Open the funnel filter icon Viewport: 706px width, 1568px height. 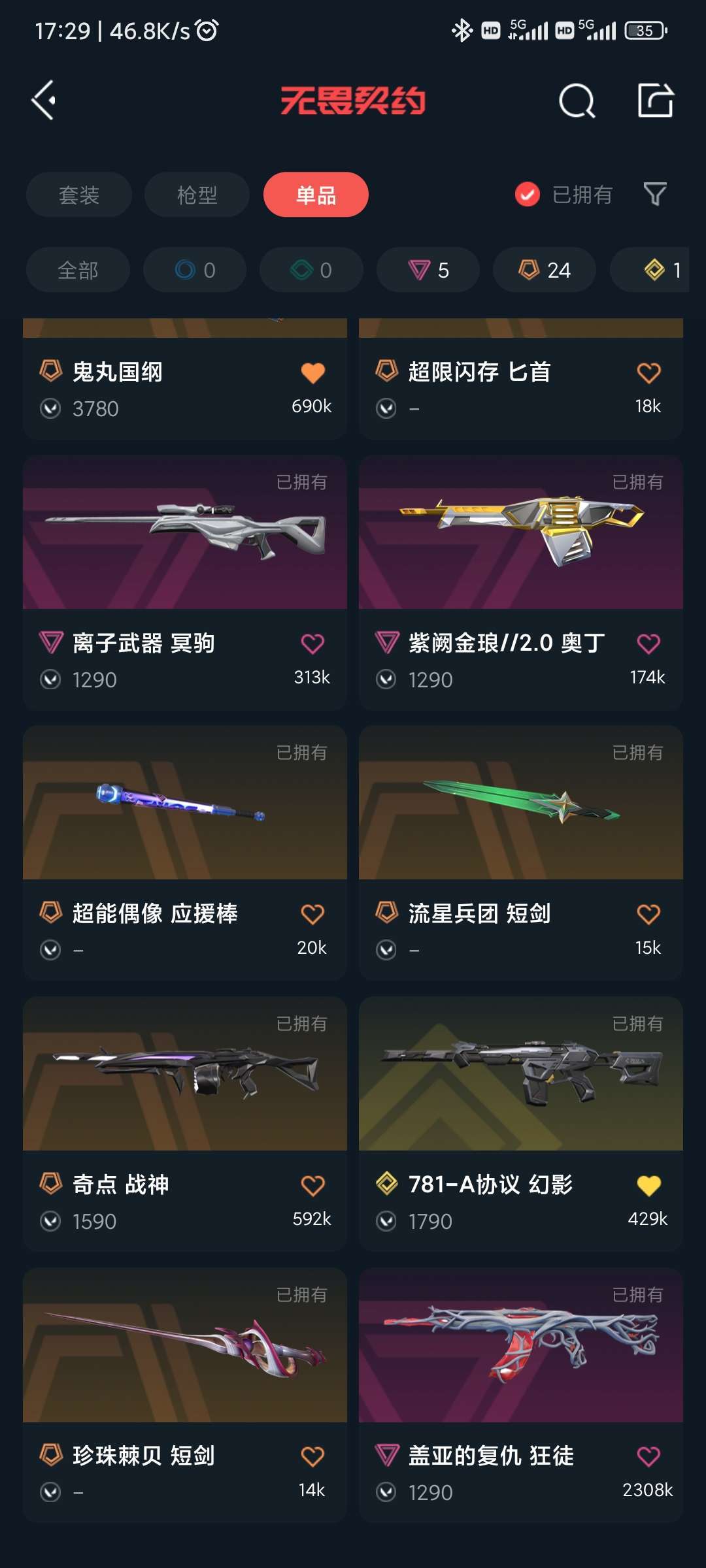(x=655, y=194)
